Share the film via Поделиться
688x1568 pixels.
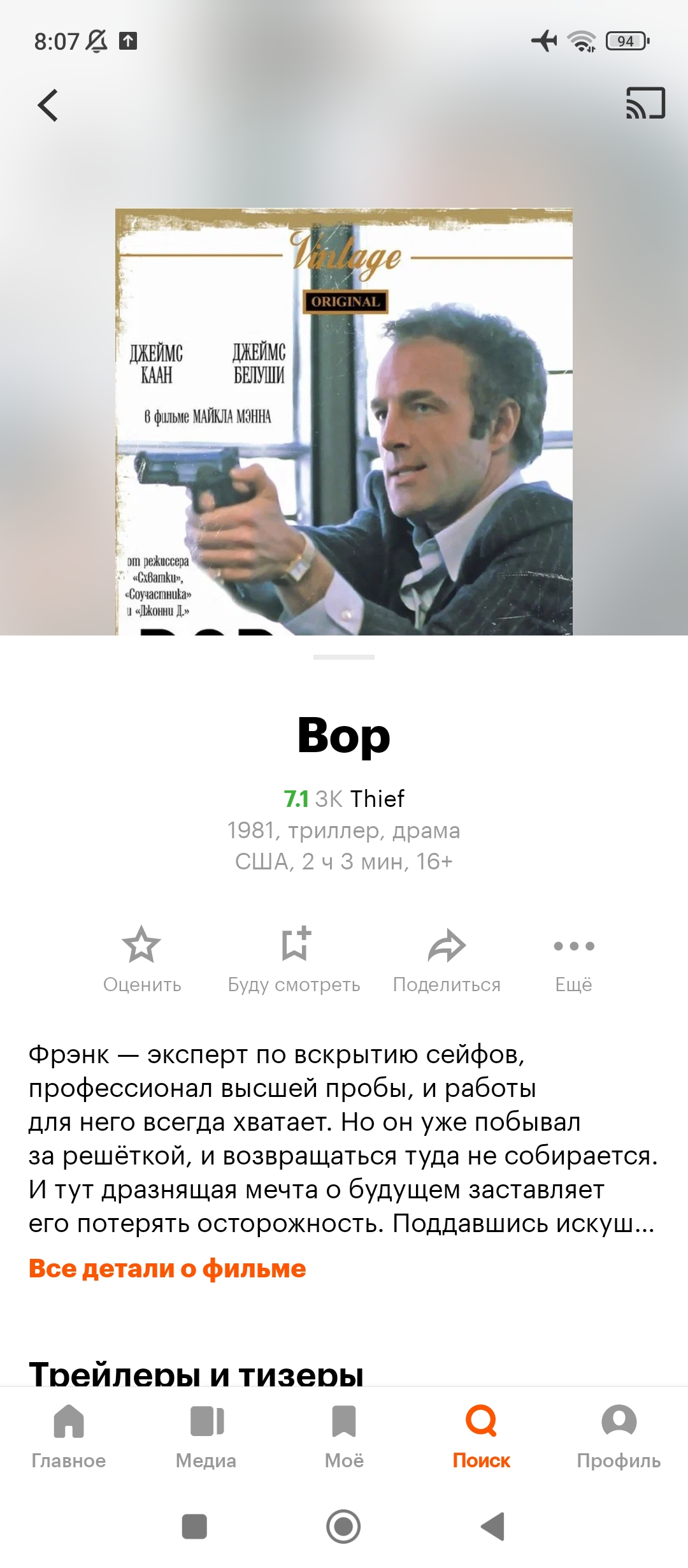click(447, 957)
